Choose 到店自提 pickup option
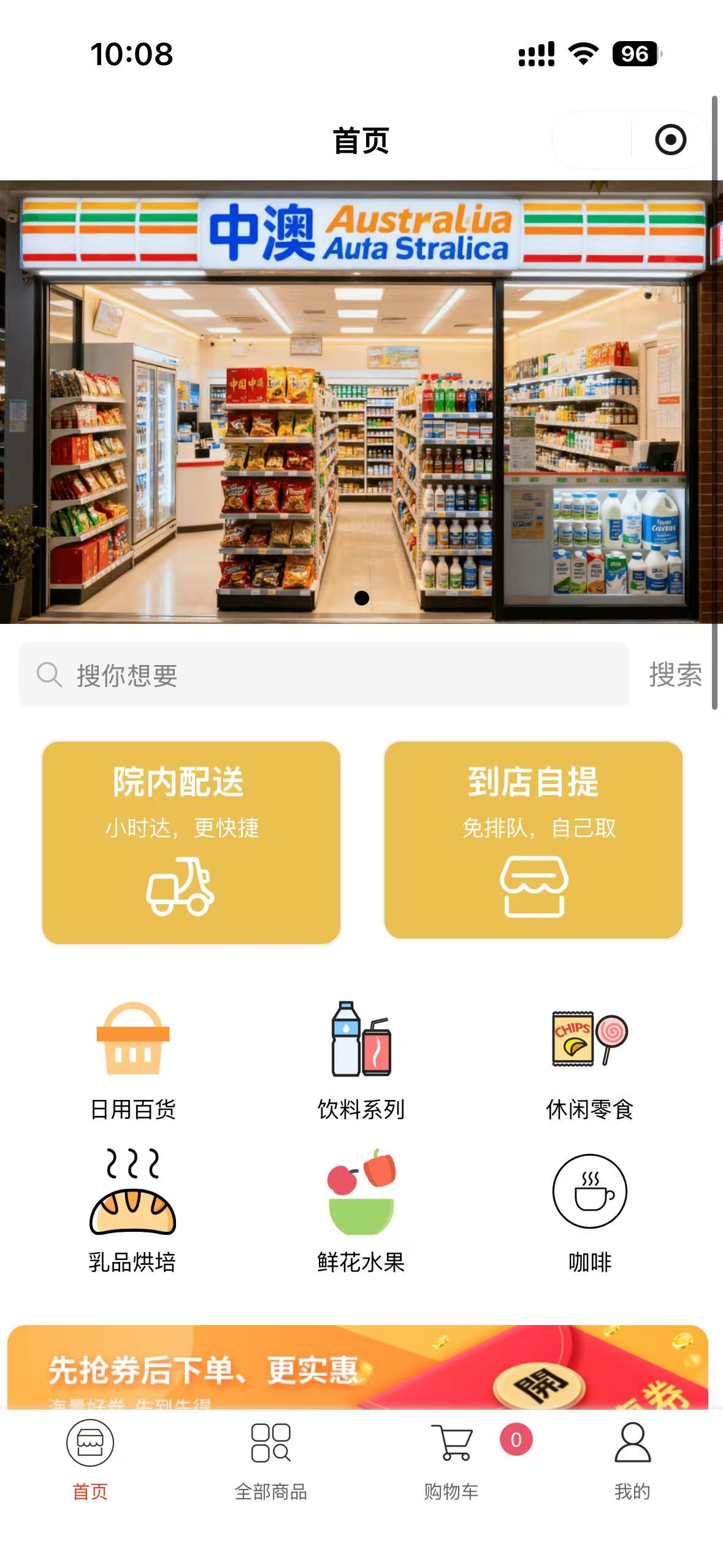The height and width of the screenshot is (1568, 723). pos(533,840)
